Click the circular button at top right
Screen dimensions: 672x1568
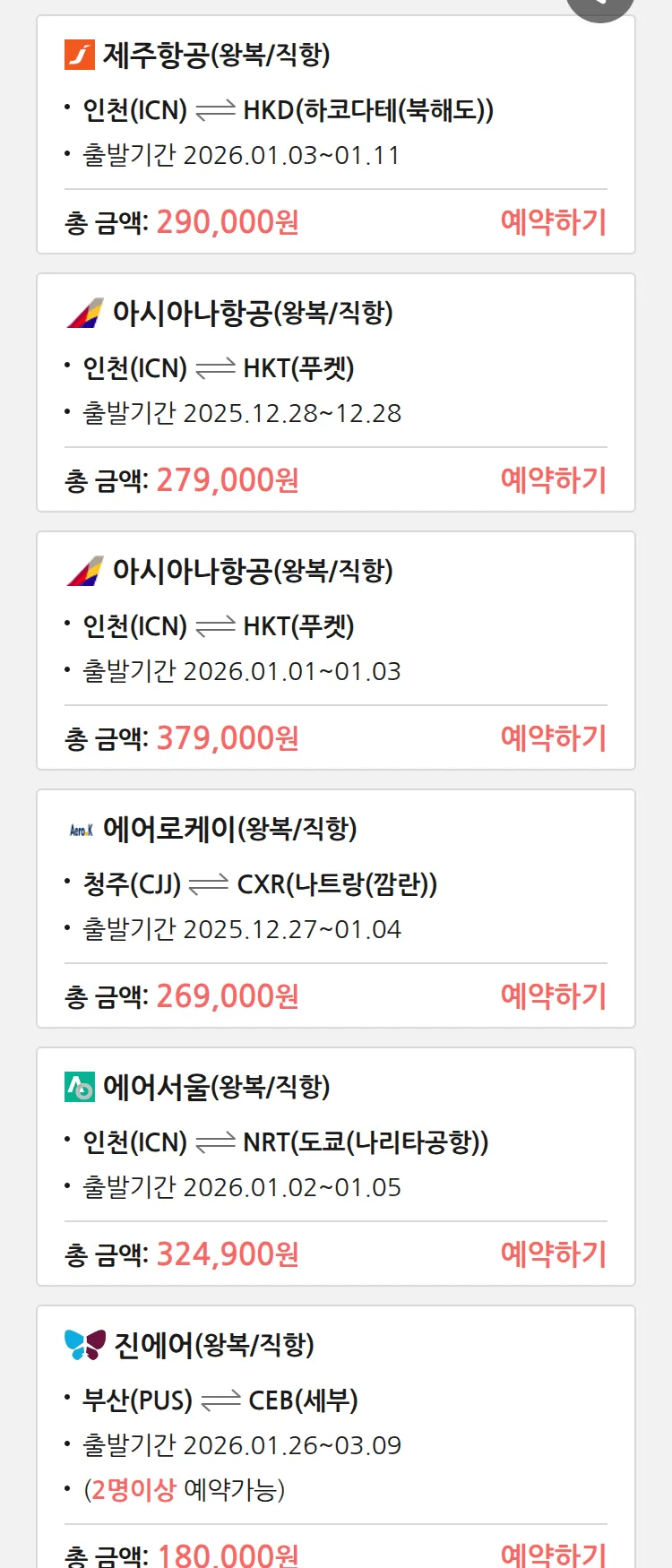[x=599, y=7]
